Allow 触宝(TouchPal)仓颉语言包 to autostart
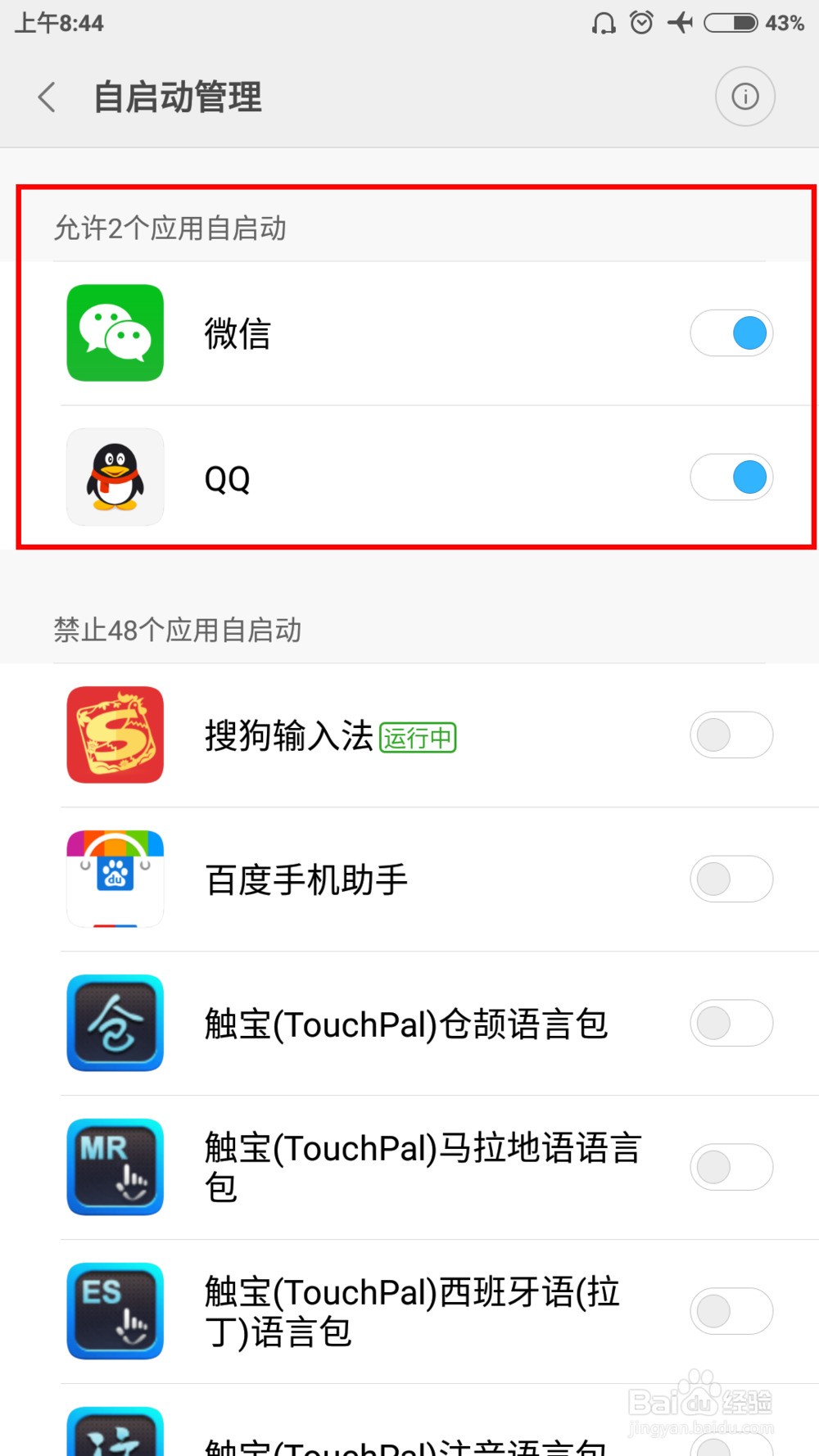The height and width of the screenshot is (1456, 819). (731, 1024)
